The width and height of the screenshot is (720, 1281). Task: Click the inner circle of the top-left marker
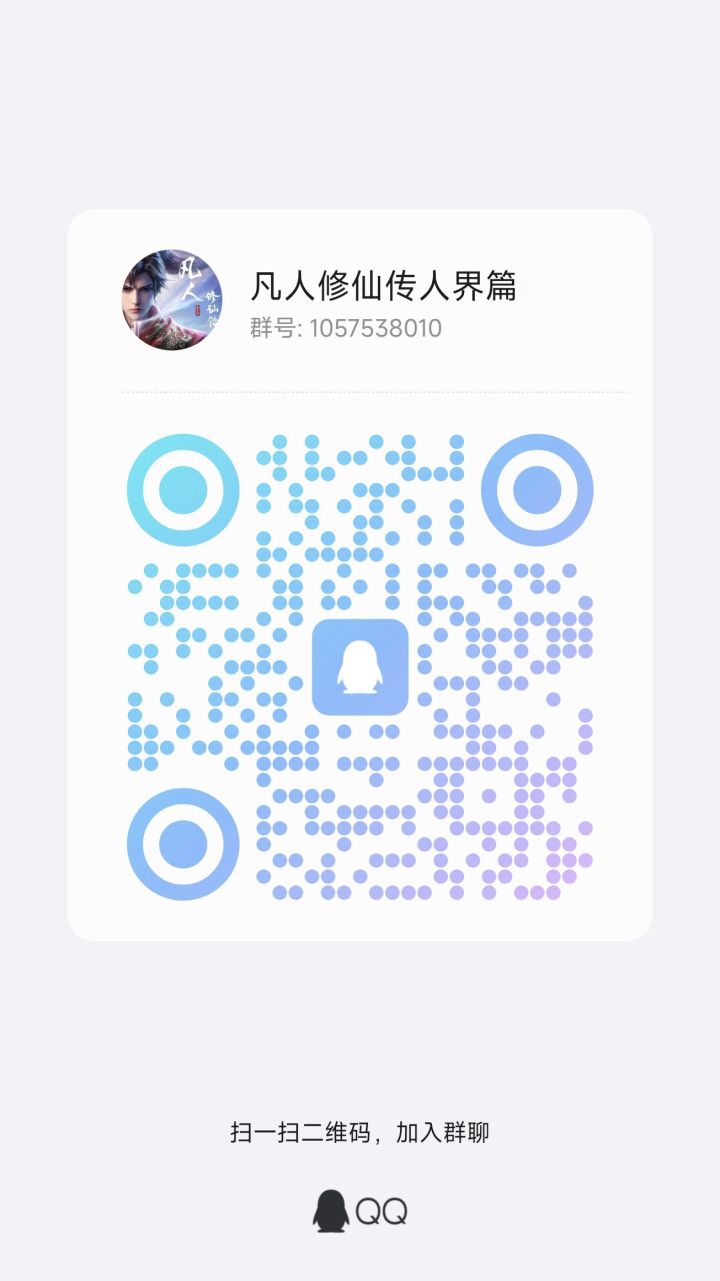(x=181, y=490)
